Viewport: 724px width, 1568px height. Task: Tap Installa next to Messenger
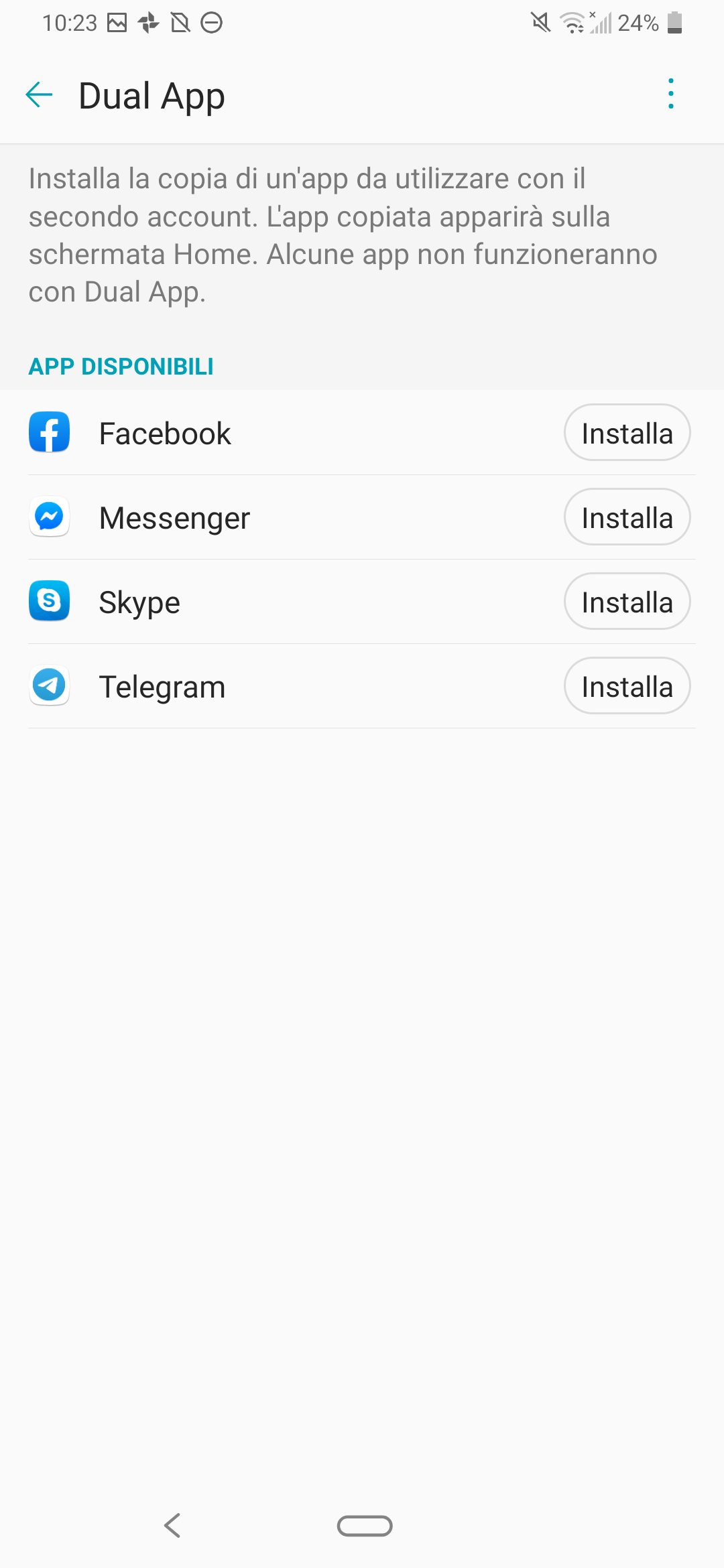[627, 517]
